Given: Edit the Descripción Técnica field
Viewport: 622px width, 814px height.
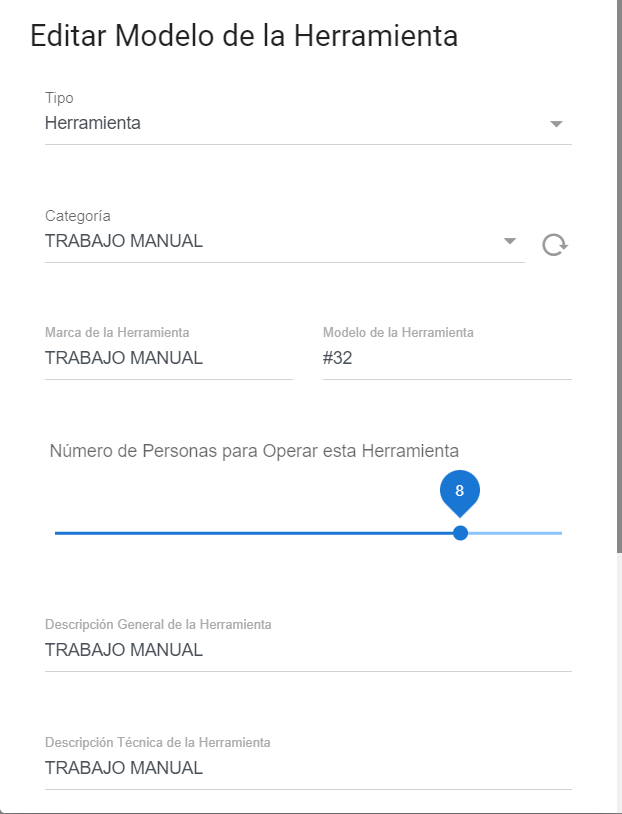Looking at the screenshot, I should click(308, 768).
